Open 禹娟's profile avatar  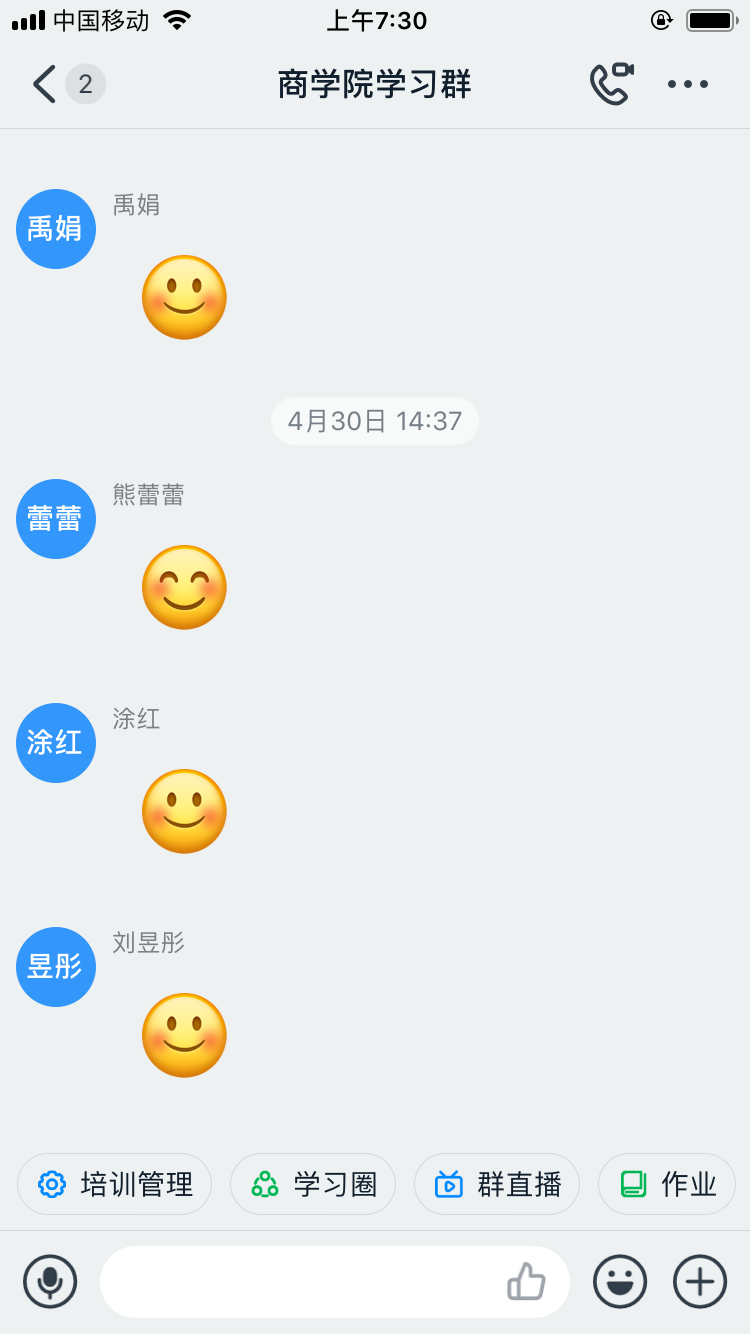(x=56, y=229)
